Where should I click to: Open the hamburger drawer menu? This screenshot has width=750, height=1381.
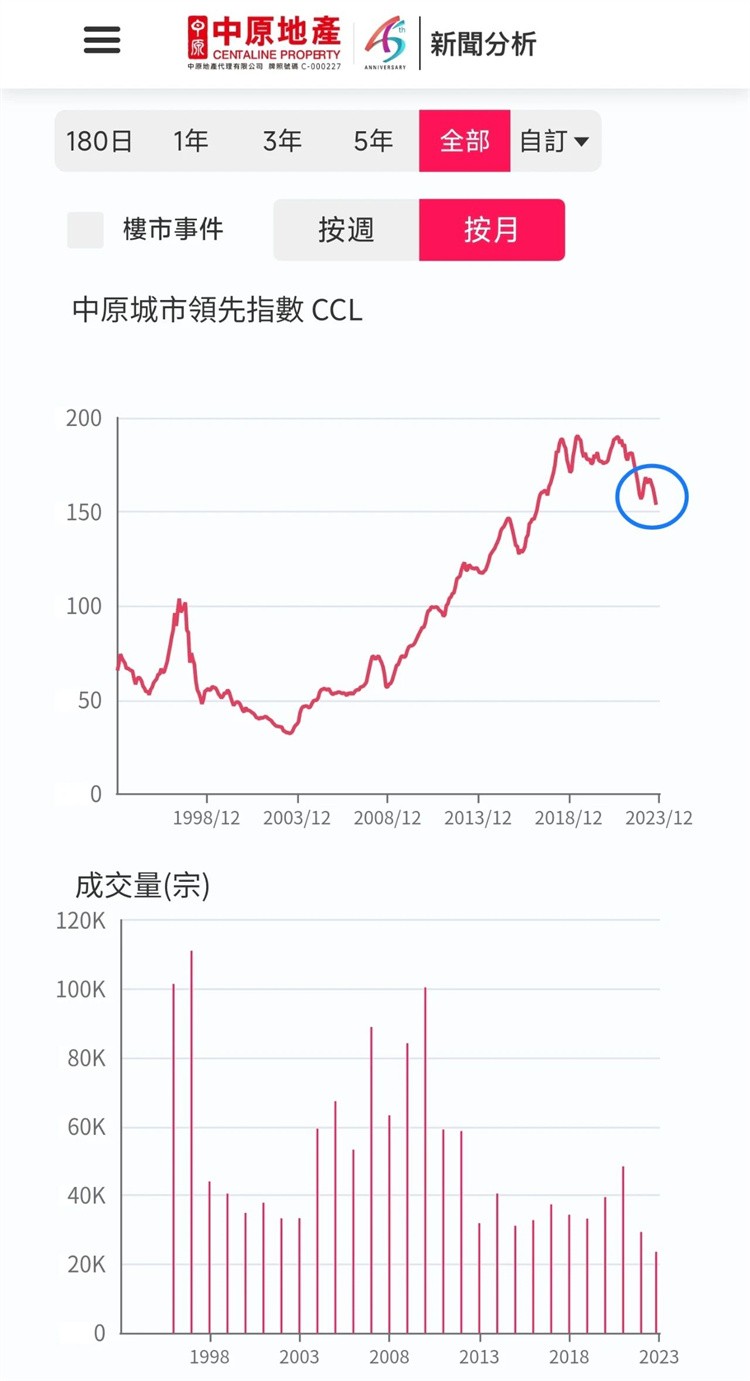[102, 40]
